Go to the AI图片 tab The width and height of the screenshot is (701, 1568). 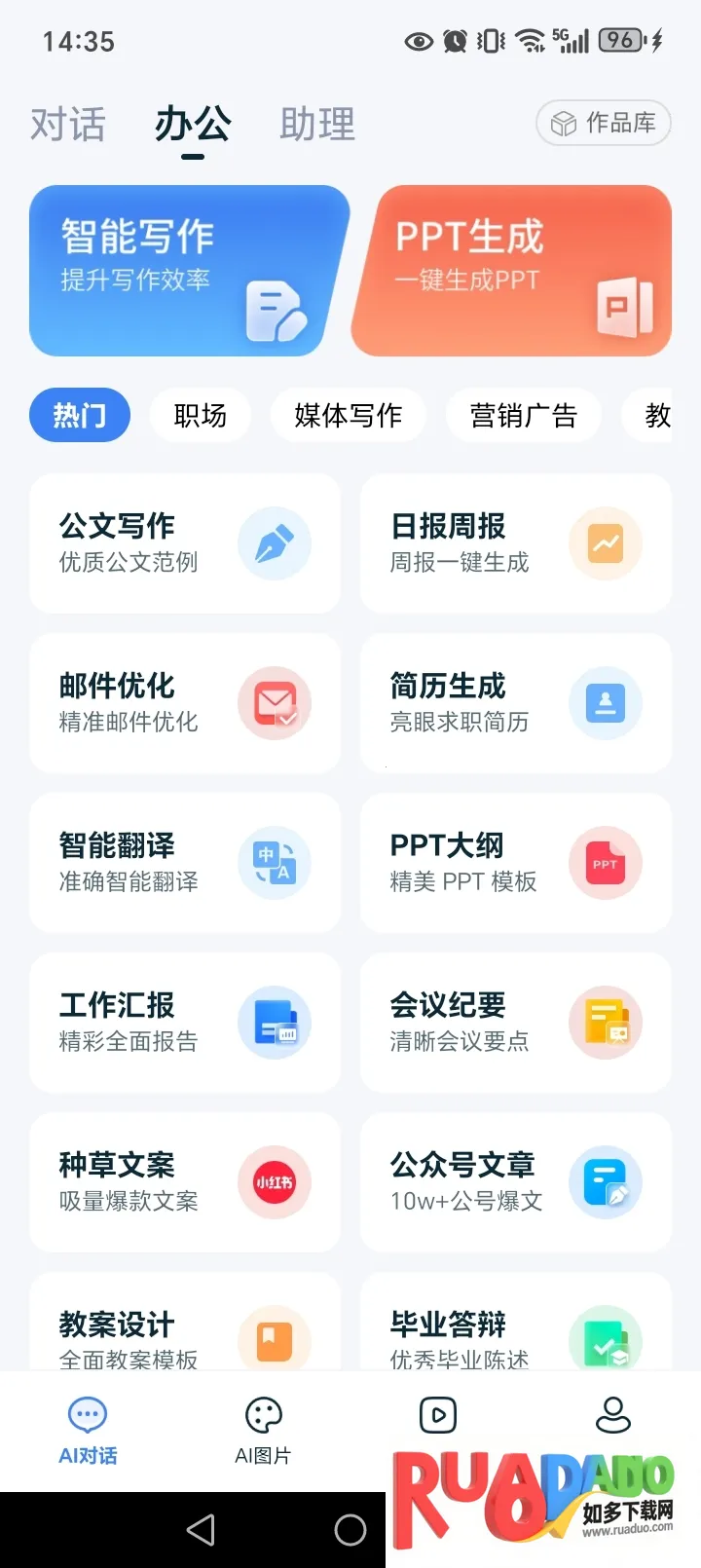point(263,1431)
